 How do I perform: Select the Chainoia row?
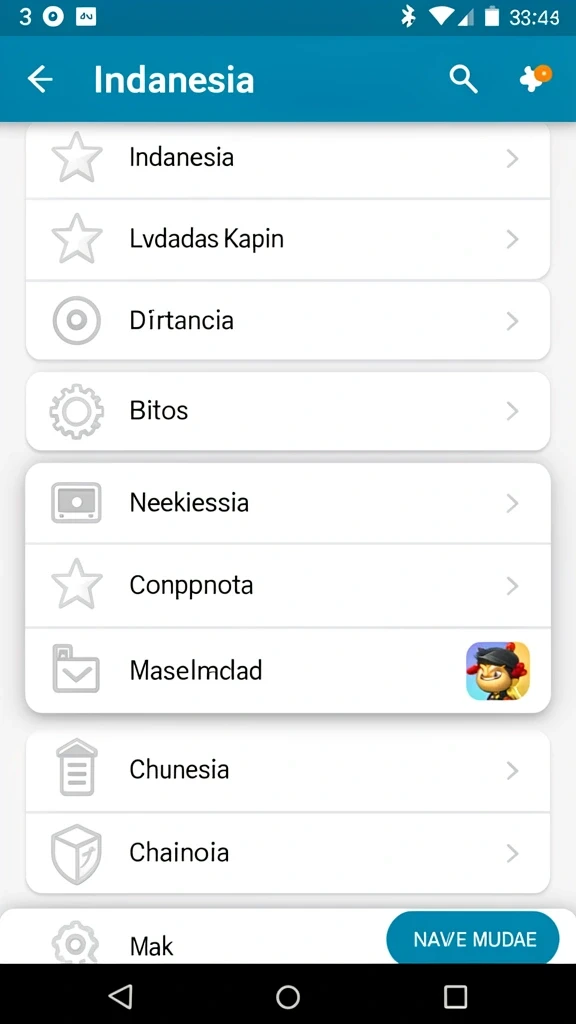[x=287, y=853]
